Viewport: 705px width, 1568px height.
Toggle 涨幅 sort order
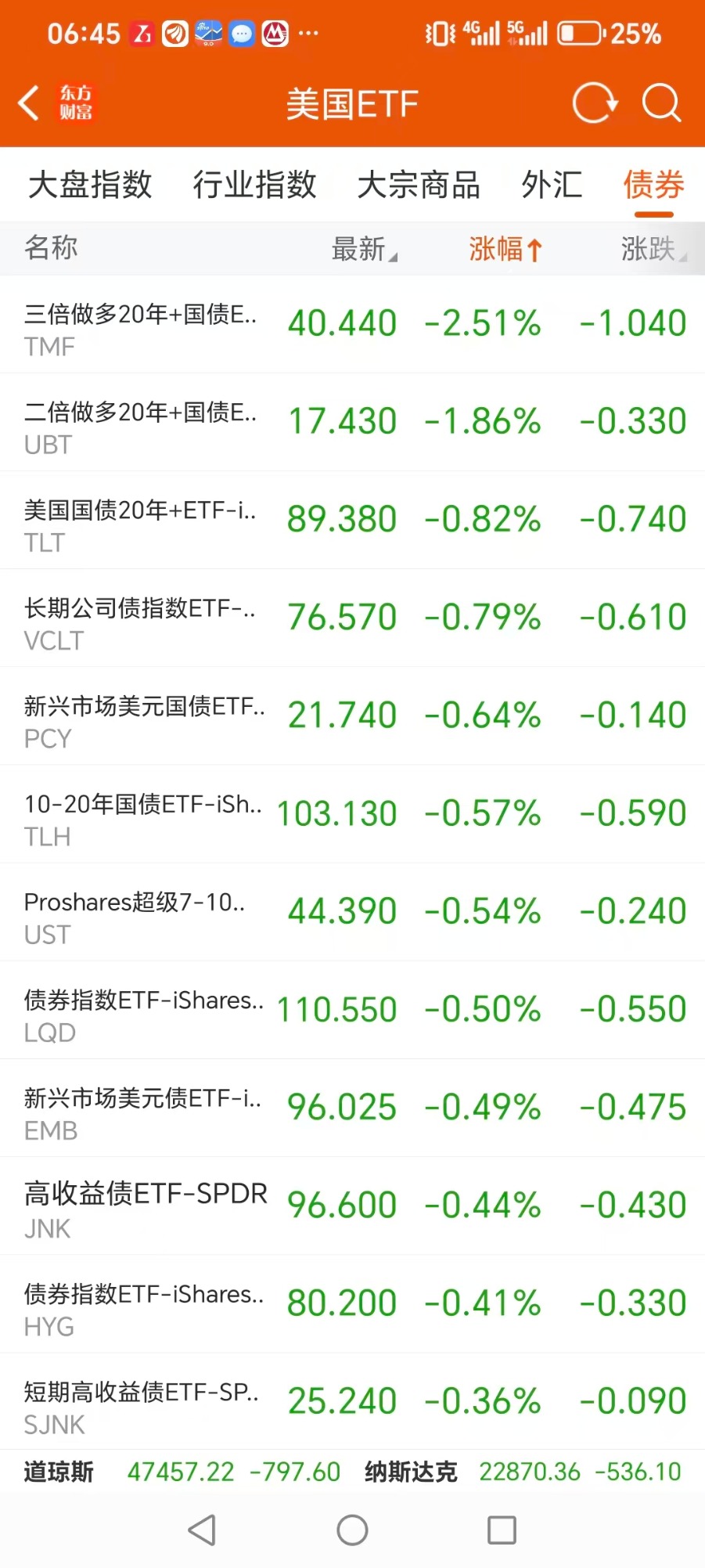(505, 250)
